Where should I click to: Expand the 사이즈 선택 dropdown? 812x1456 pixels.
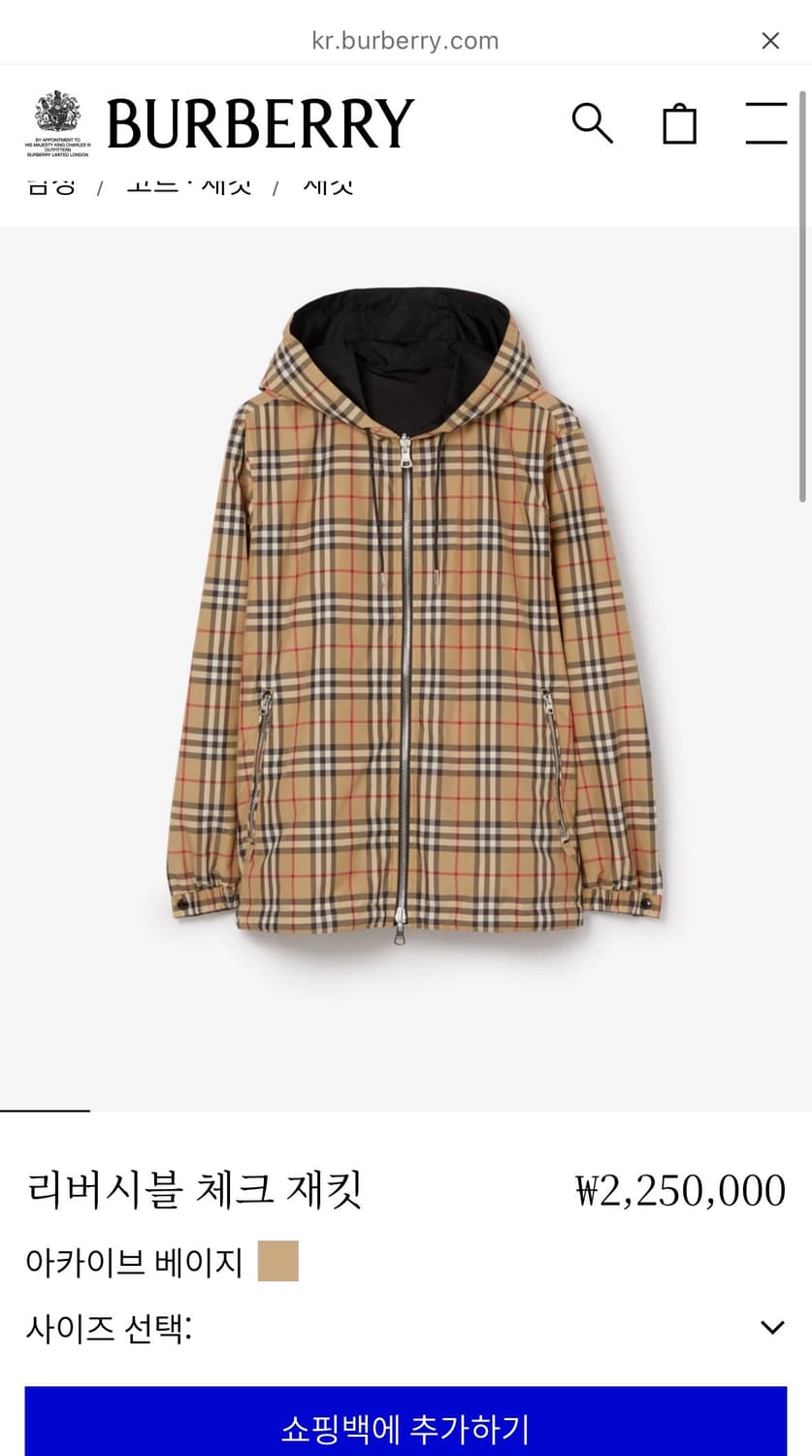click(771, 1327)
